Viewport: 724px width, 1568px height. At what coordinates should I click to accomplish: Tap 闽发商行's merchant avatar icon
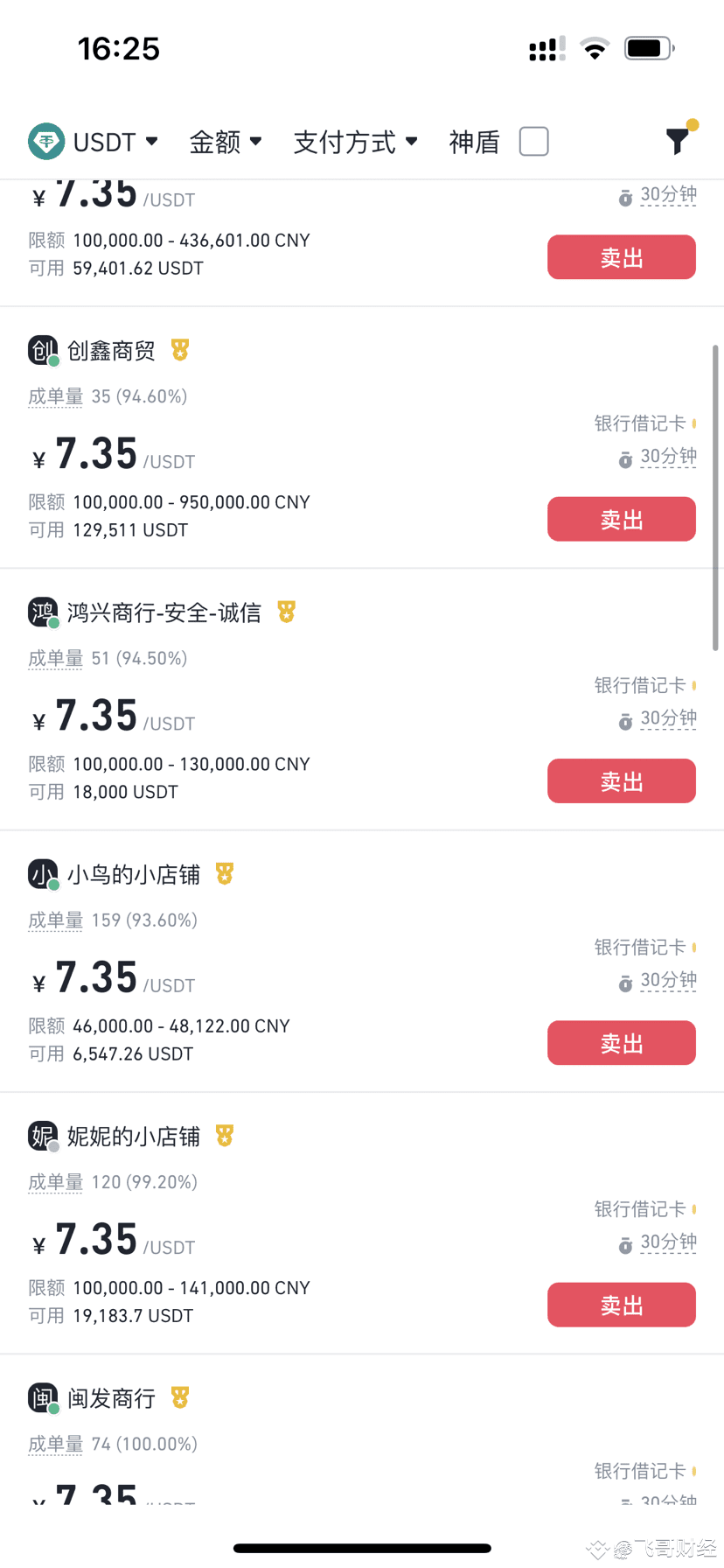click(43, 1396)
